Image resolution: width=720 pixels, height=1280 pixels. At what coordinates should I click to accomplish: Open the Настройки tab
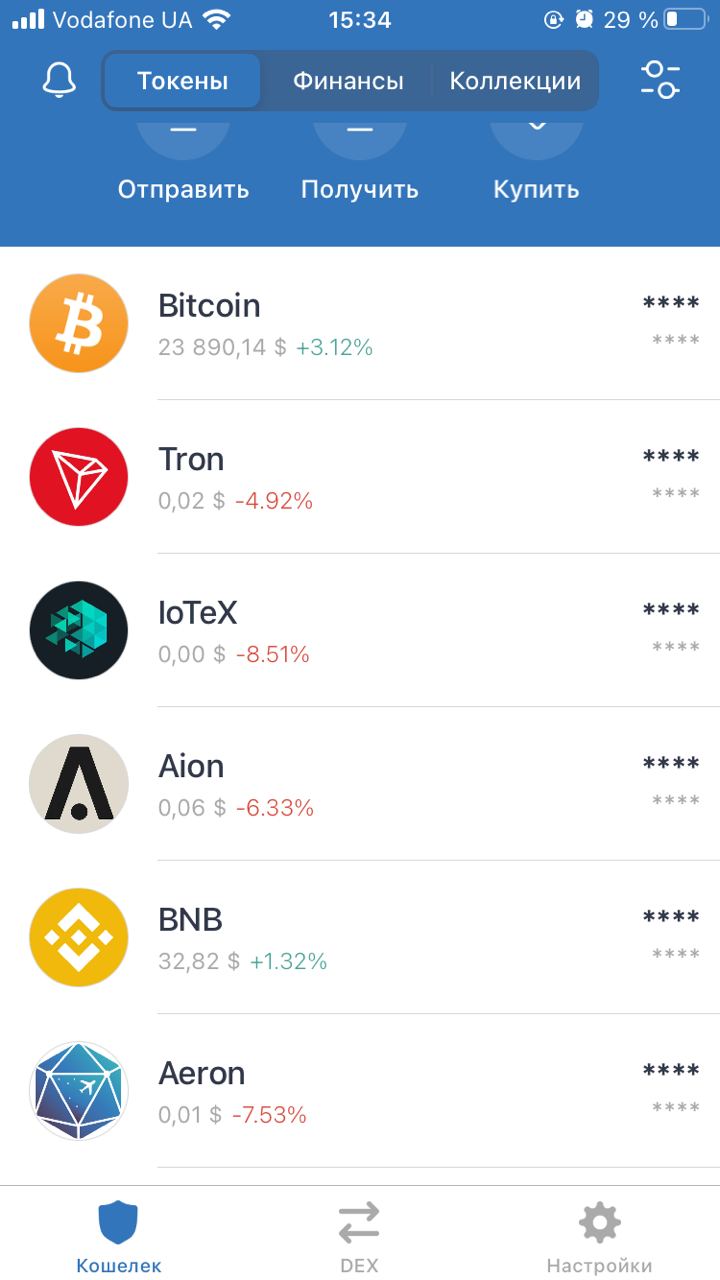pos(599,1236)
